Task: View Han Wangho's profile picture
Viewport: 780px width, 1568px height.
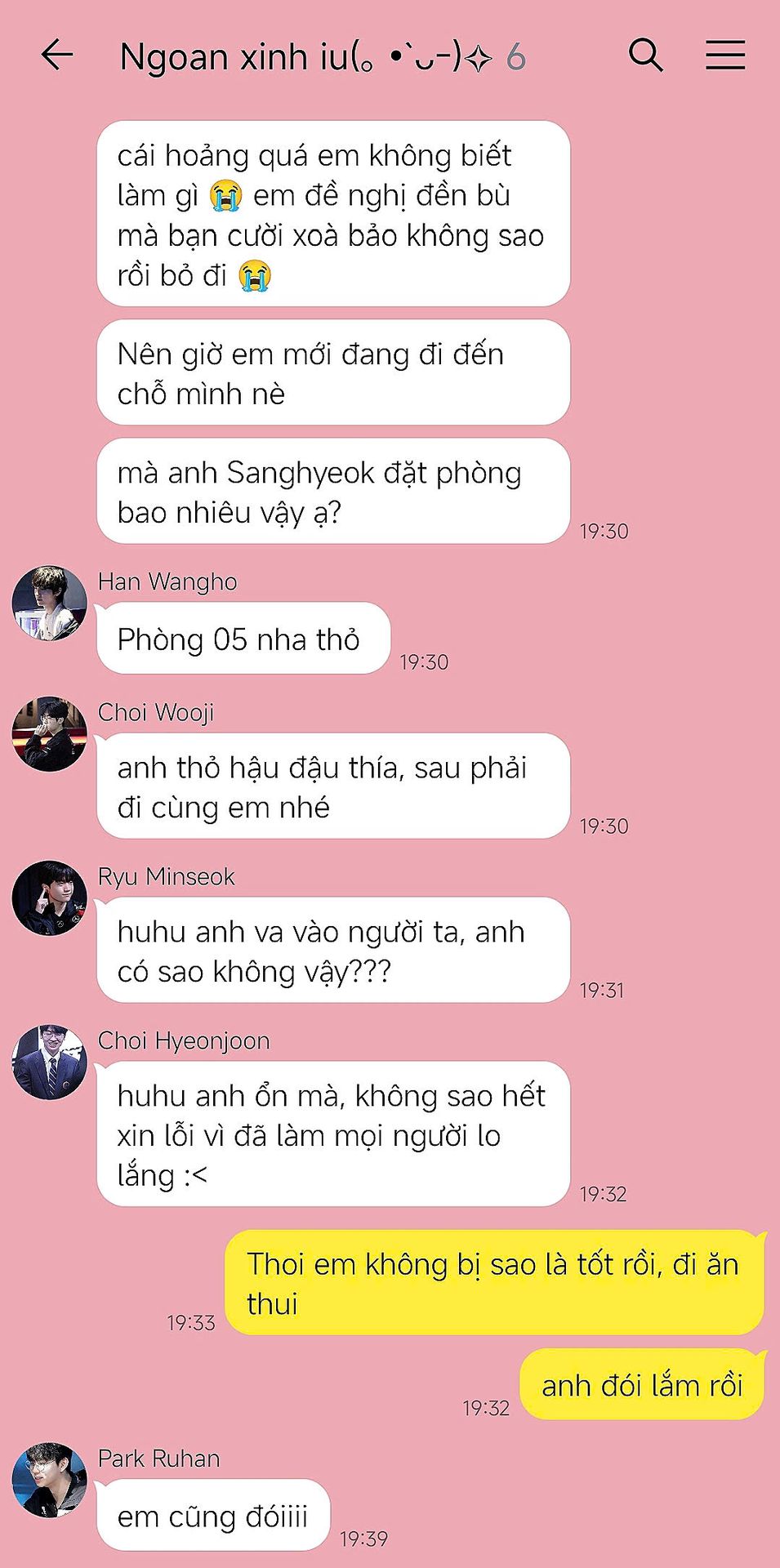Action: coord(49,604)
